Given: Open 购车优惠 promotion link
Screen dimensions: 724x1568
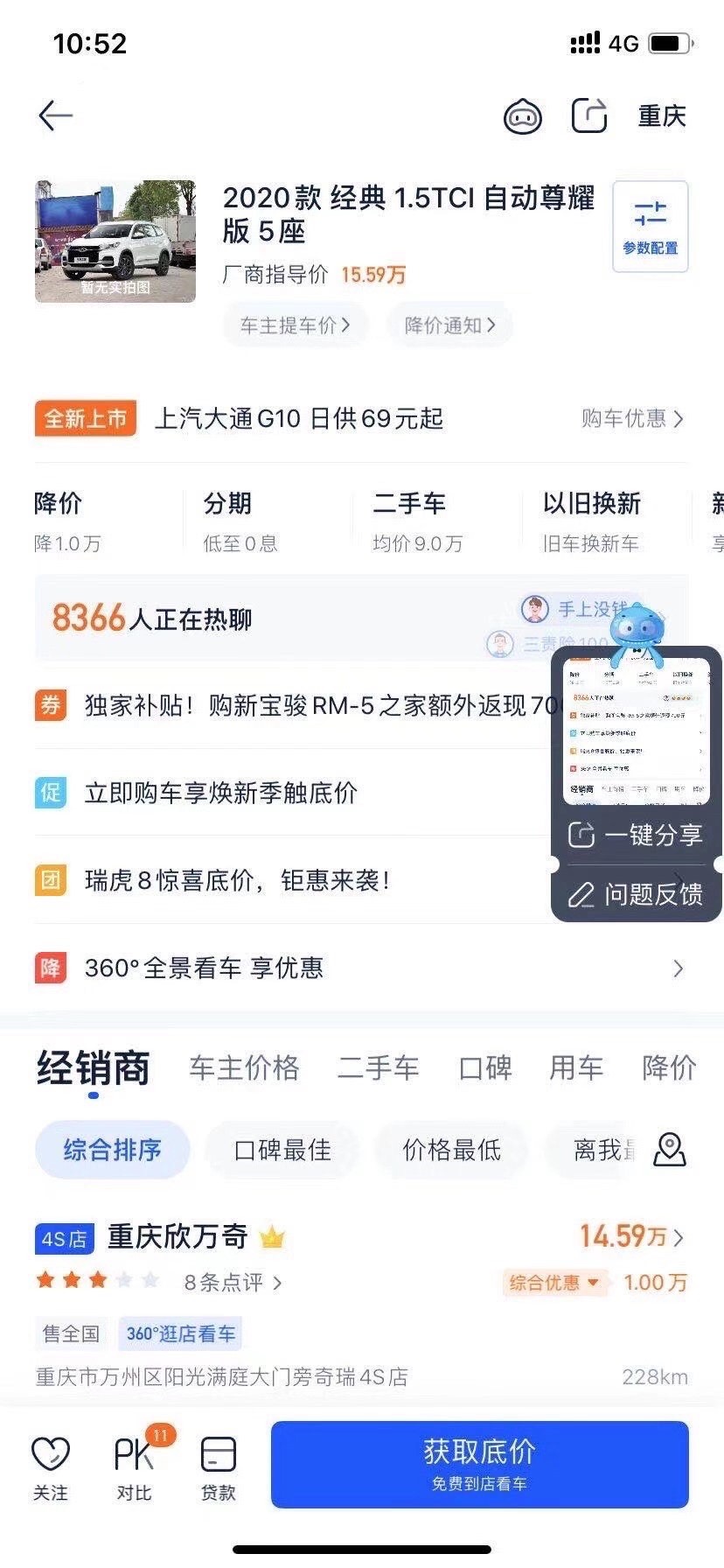Looking at the screenshot, I should click(x=632, y=418).
